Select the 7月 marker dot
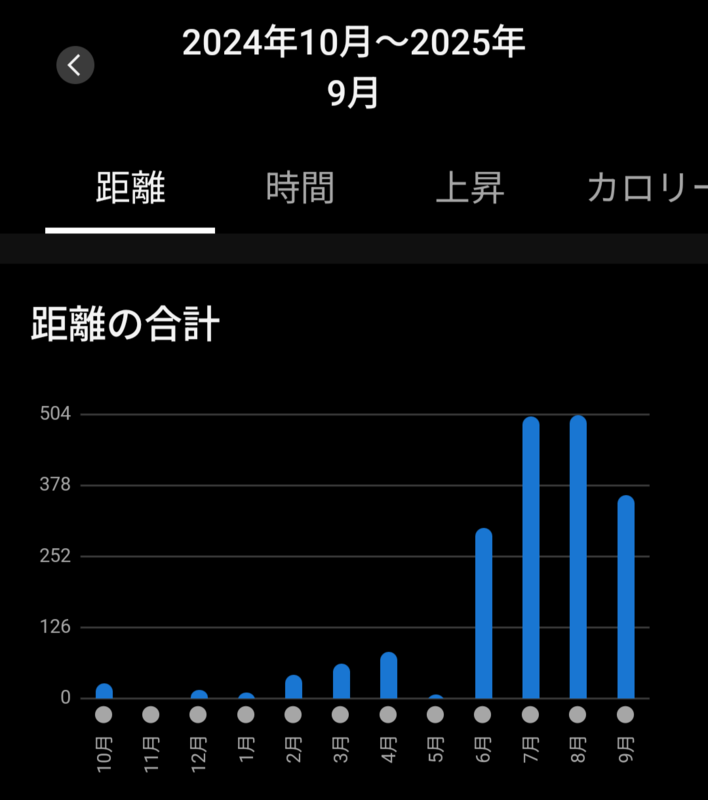The height and width of the screenshot is (800, 708). (x=530, y=714)
